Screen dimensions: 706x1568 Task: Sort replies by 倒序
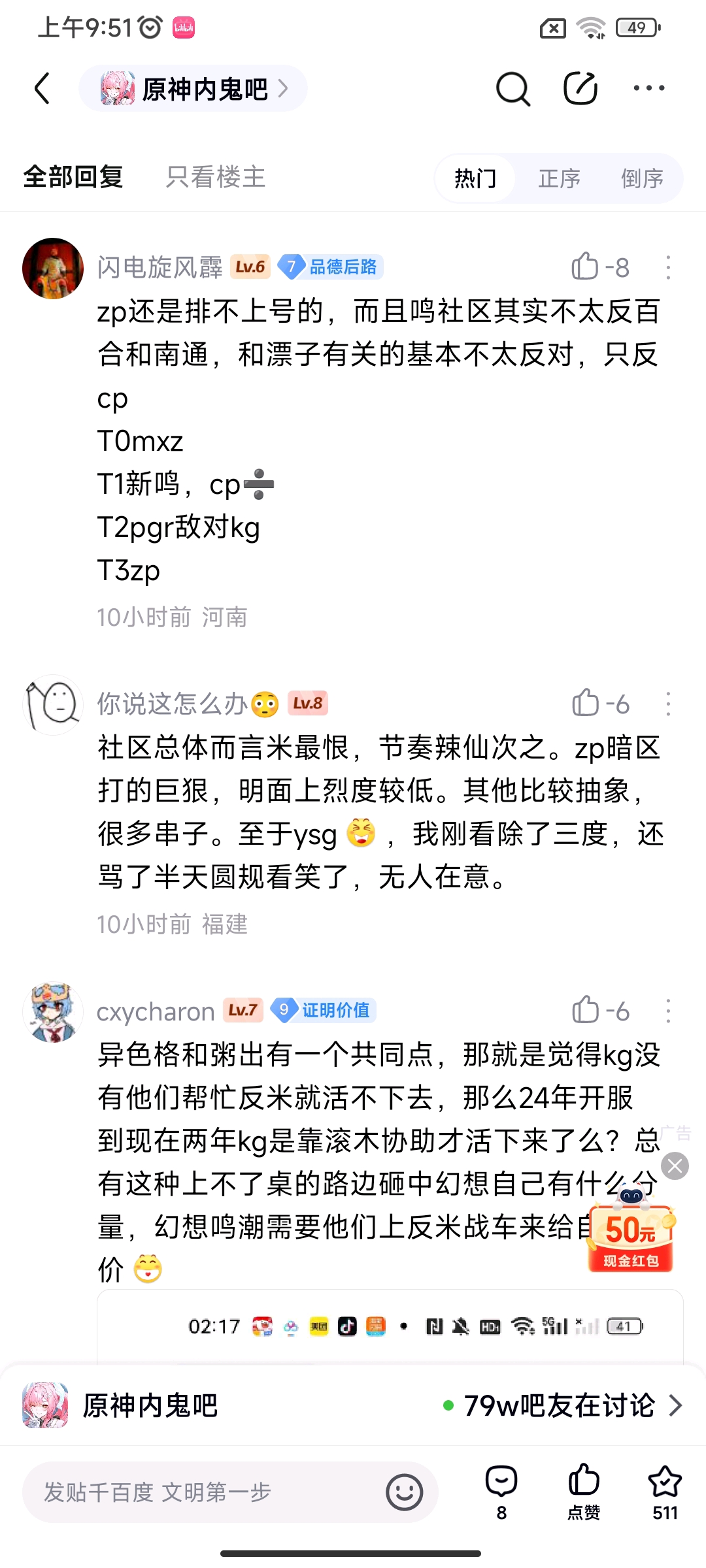642,178
